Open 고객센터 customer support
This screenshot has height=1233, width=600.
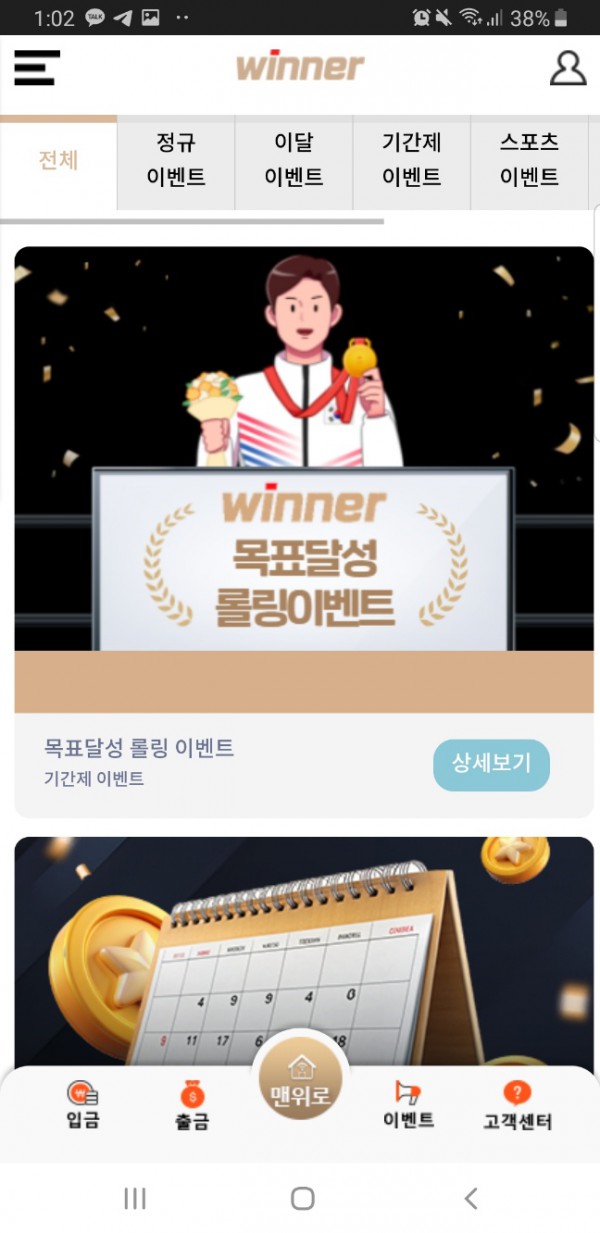coord(517,1106)
